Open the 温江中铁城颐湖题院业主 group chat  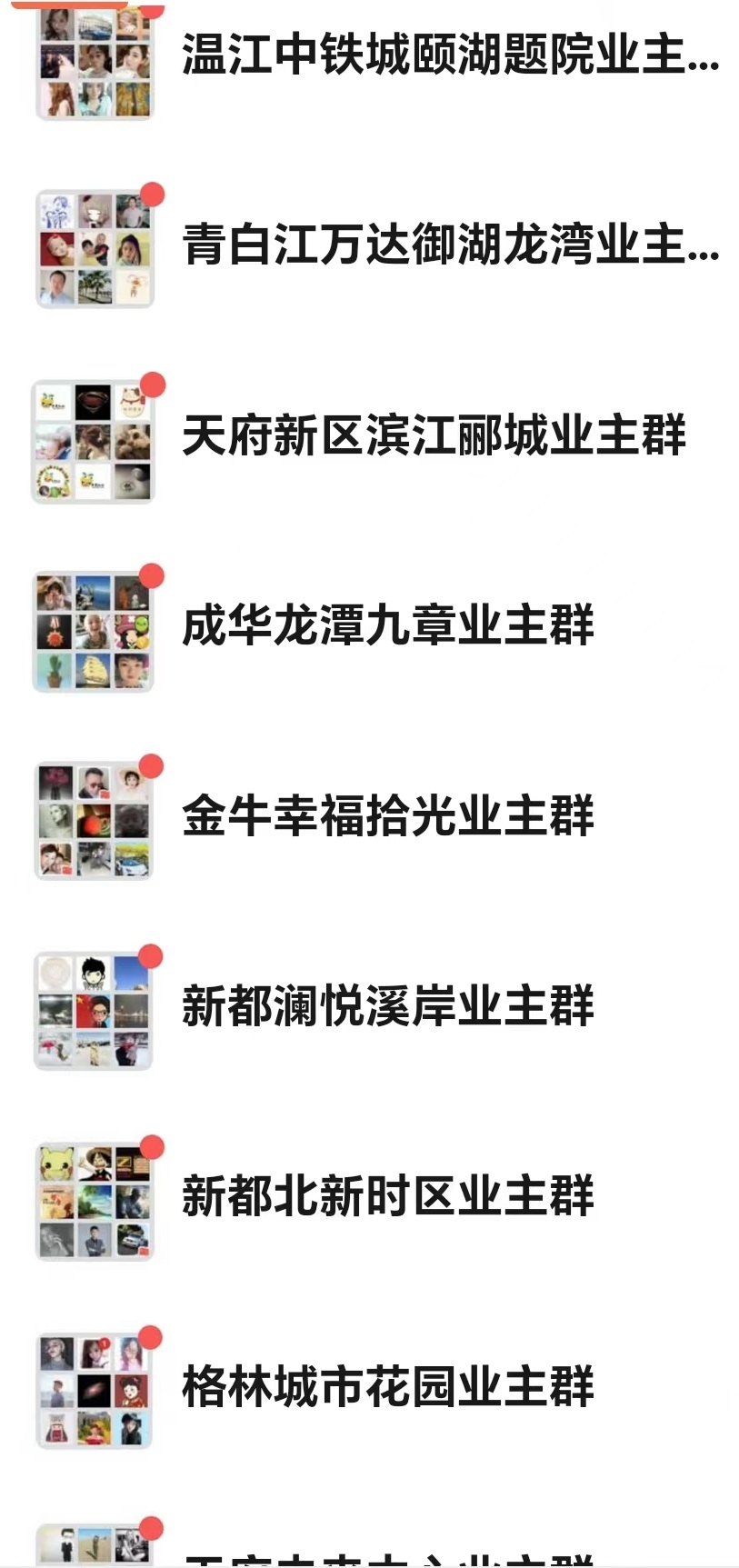[x=450, y=56]
